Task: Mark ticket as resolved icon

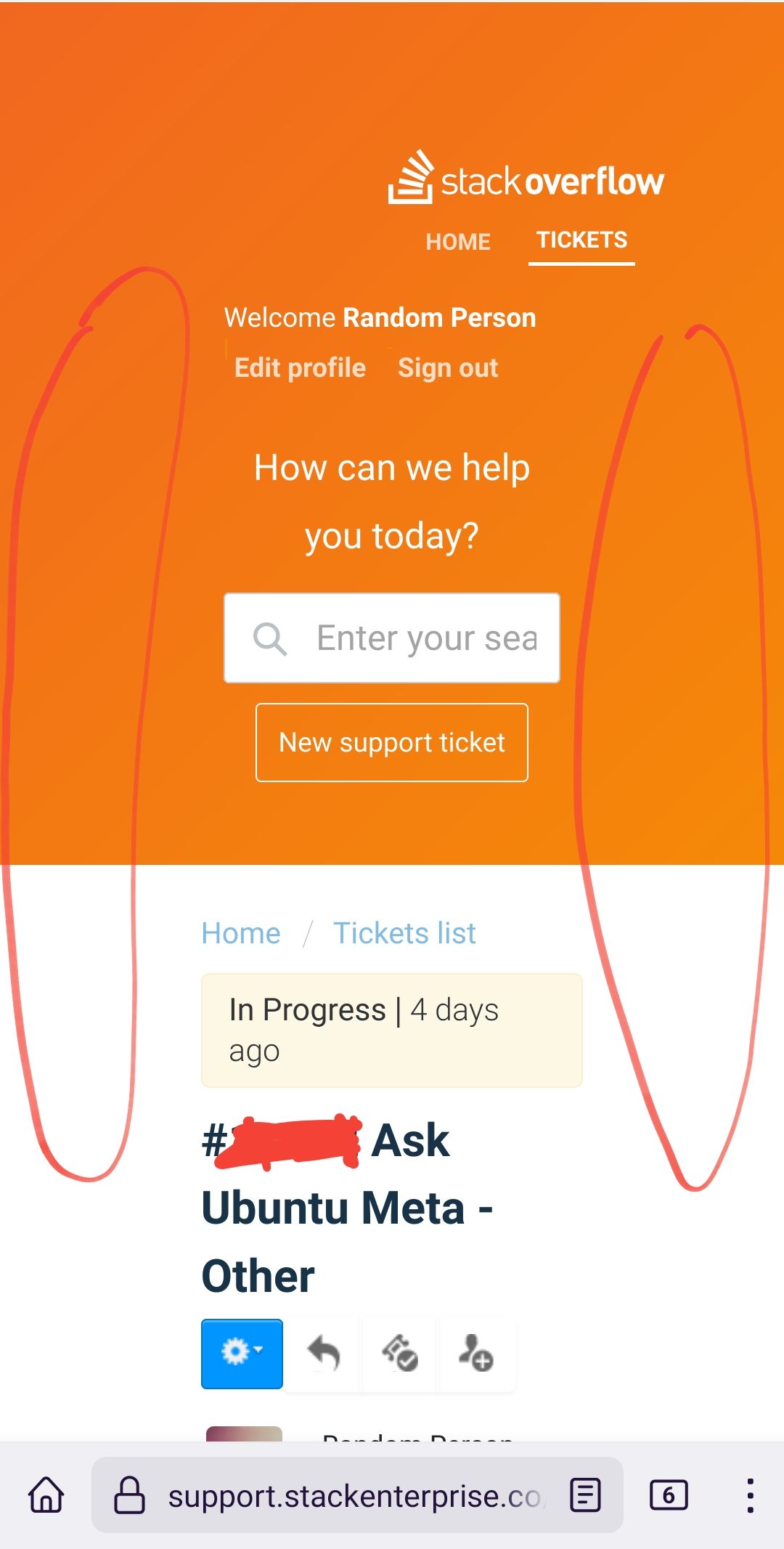Action: tap(400, 1354)
